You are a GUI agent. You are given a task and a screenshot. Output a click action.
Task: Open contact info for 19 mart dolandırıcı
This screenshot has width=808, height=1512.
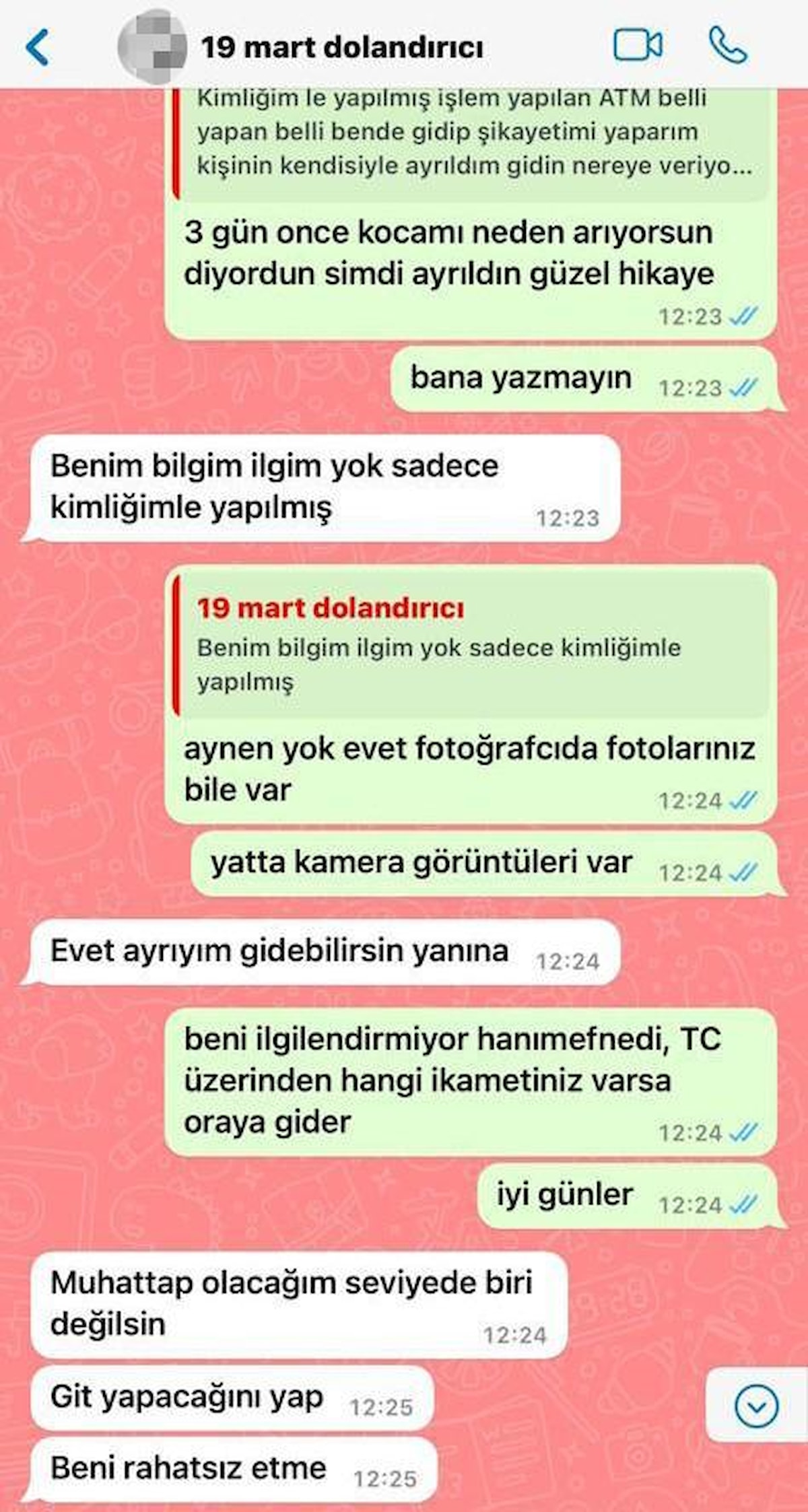342,48
